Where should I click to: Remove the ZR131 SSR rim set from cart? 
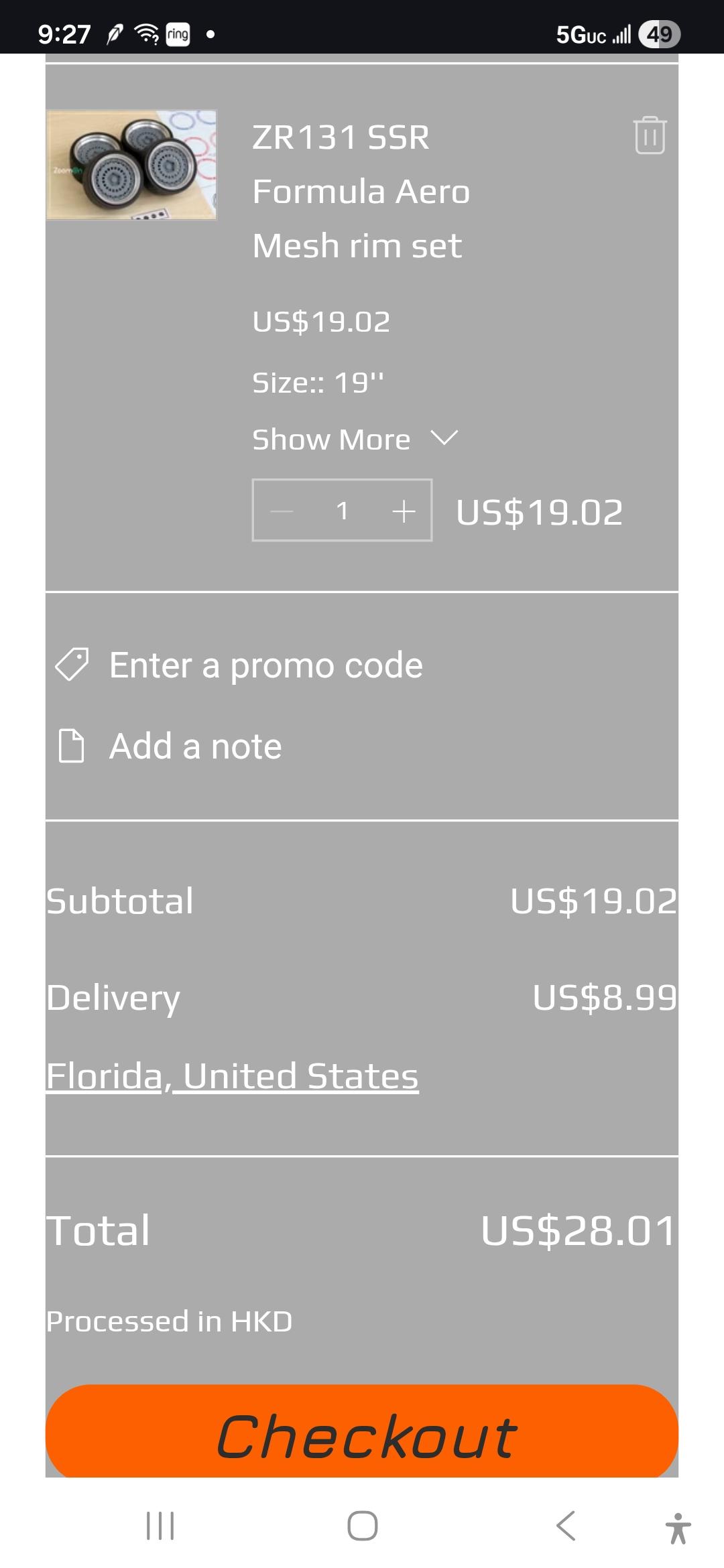(649, 135)
